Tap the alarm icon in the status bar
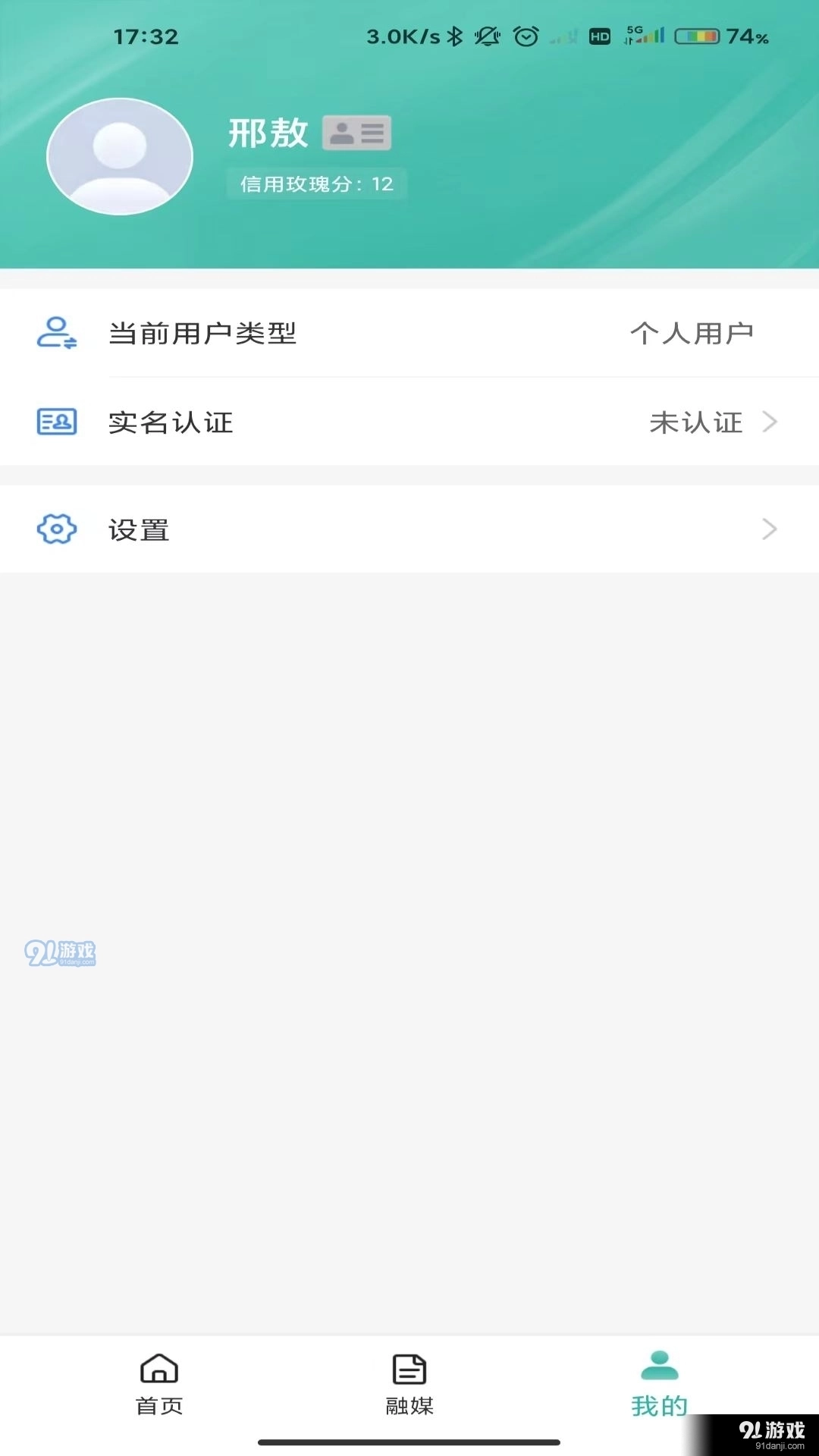Viewport: 819px width, 1456px height. click(x=524, y=36)
